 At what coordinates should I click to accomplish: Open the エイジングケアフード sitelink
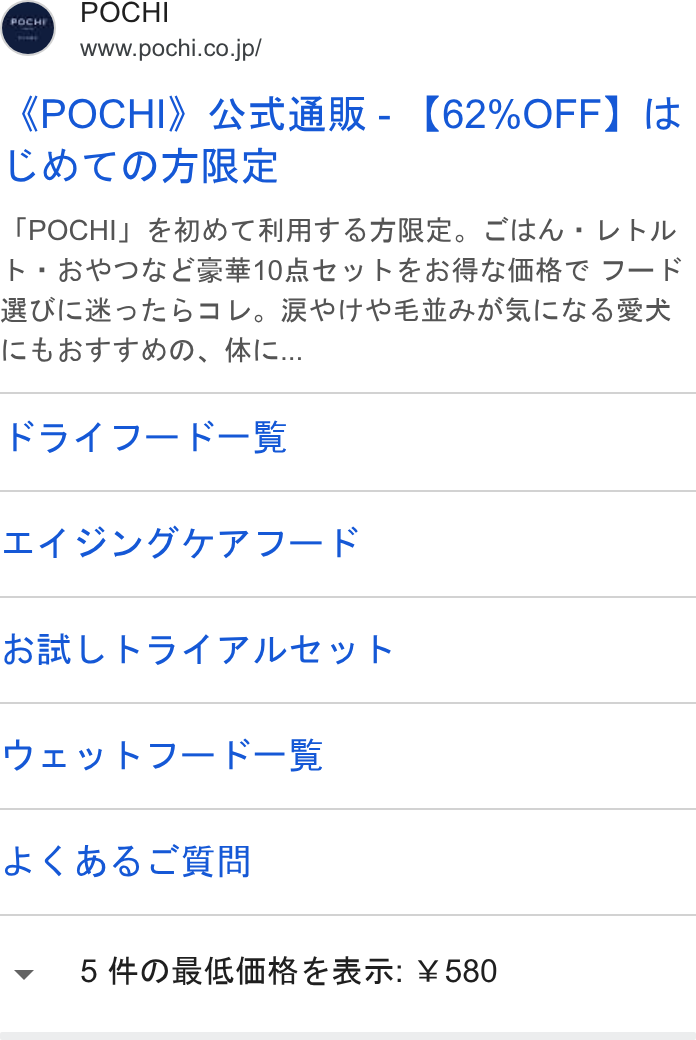point(348,544)
